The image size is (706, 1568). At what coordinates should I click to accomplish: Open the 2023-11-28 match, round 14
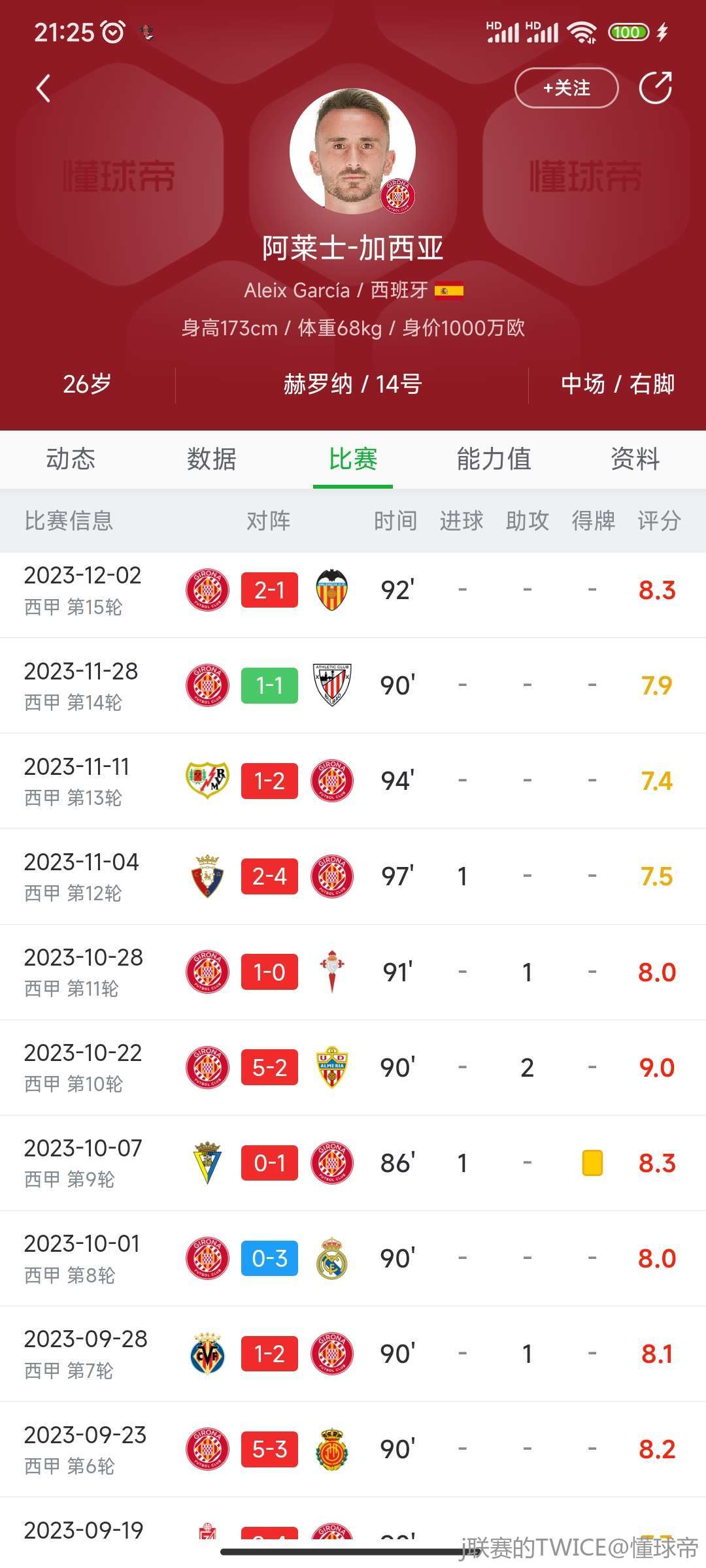click(x=353, y=685)
